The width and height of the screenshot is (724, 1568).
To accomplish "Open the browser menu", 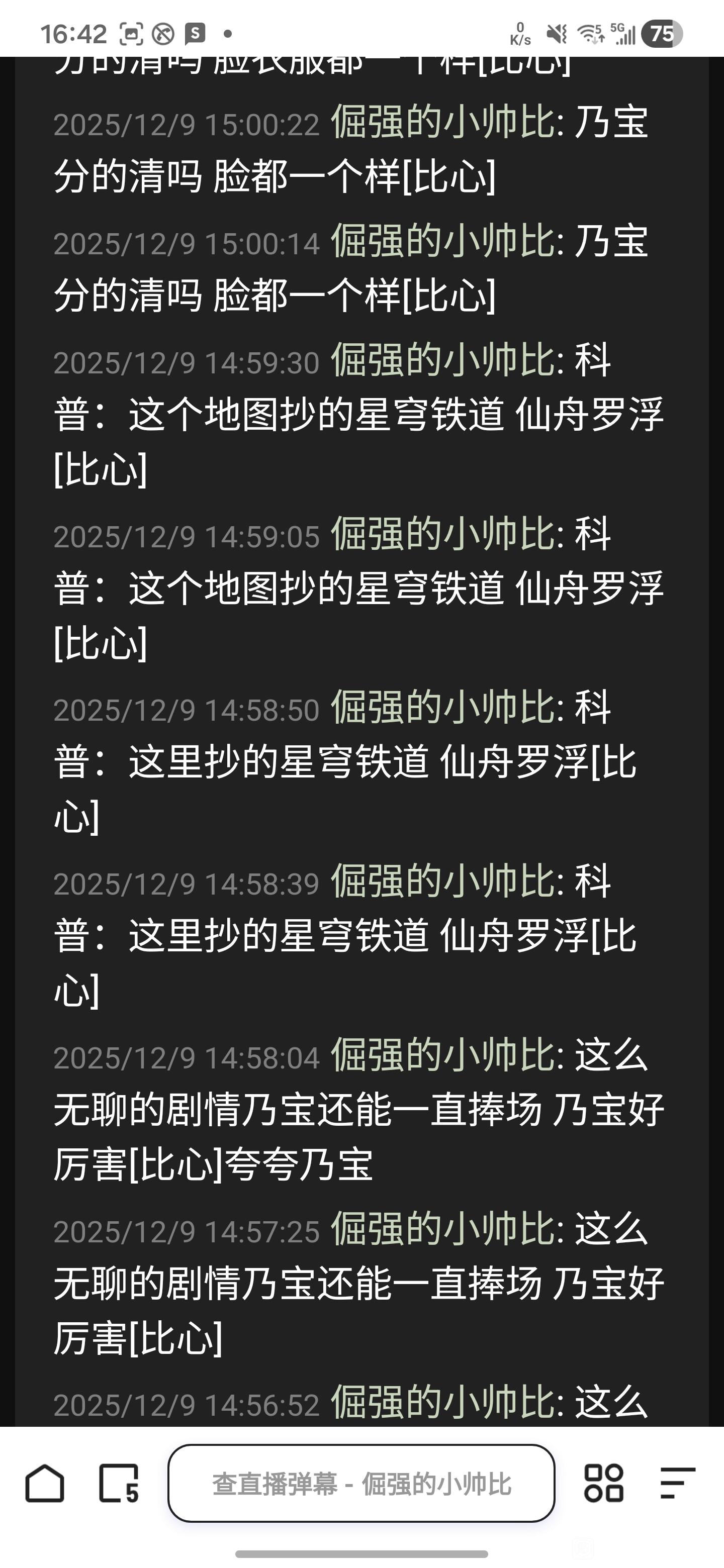I will pos(677,1484).
